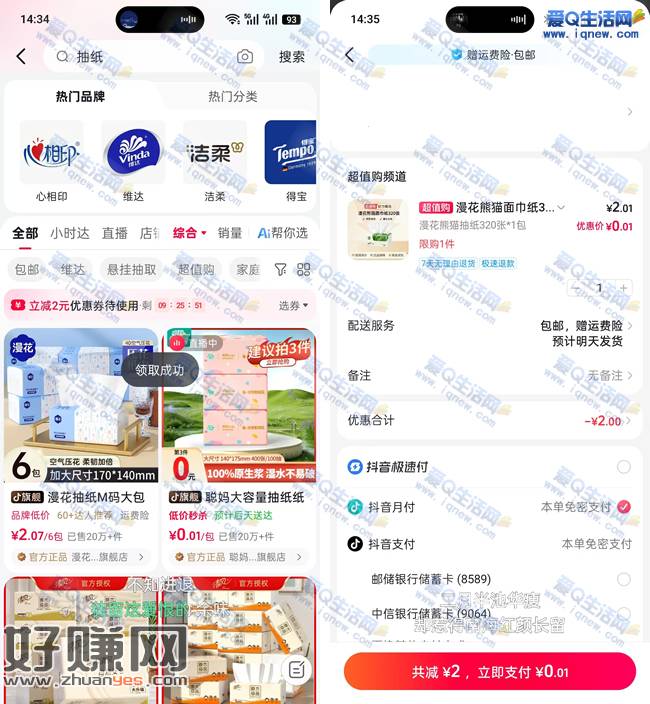Tap the 搜索 button

pyautogui.click(x=291, y=57)
